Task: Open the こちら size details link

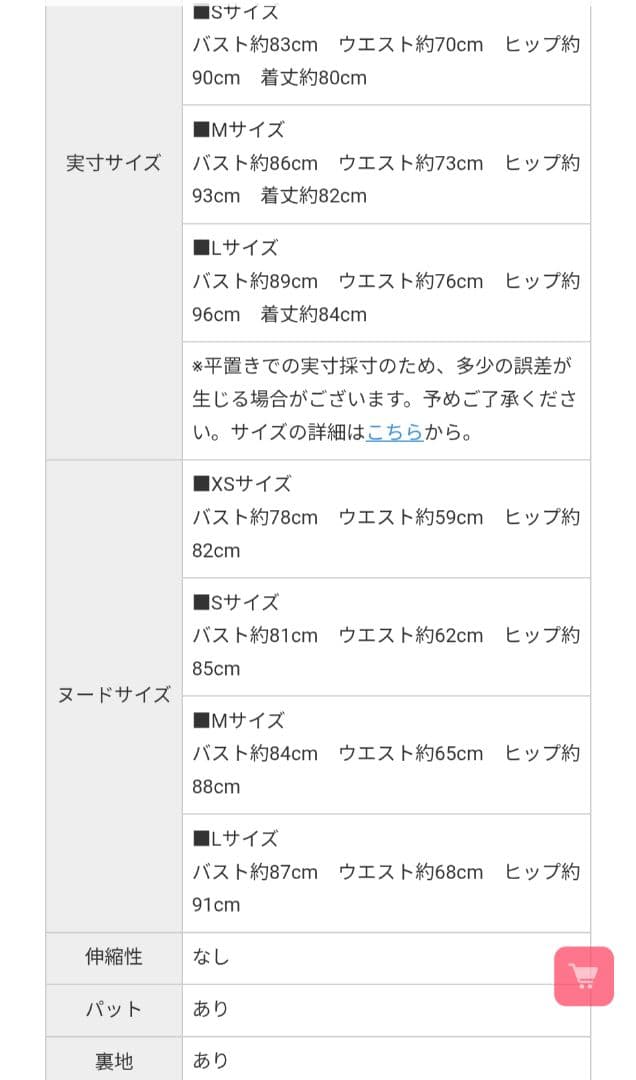Action: click(394, 433)
